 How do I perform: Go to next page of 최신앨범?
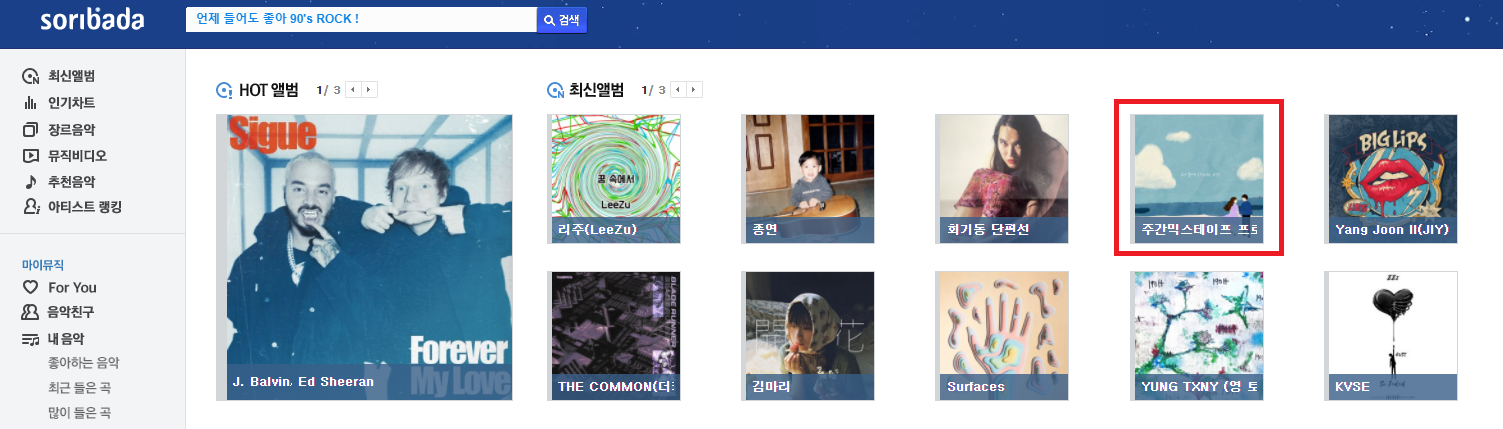point(695,90)
